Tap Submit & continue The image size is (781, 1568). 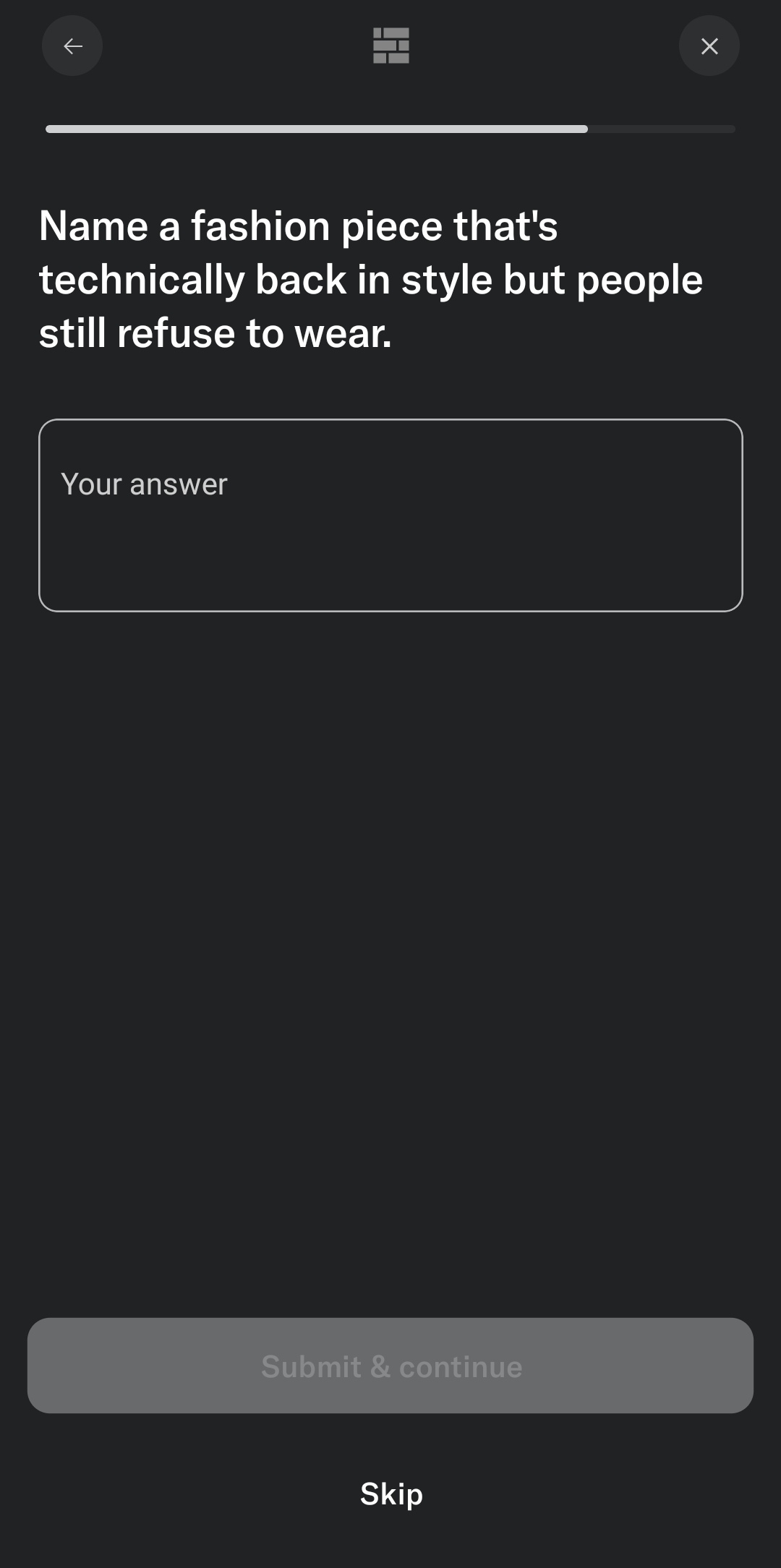click(390, 1366)
